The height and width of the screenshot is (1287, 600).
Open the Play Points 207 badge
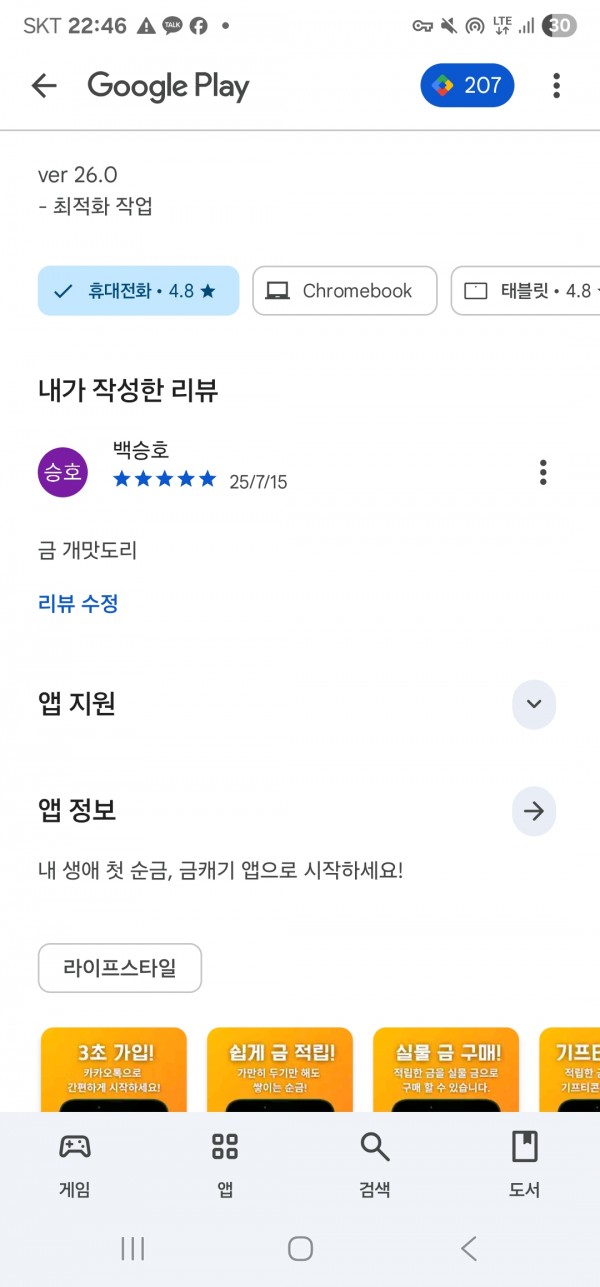click(x=467, y=86)
